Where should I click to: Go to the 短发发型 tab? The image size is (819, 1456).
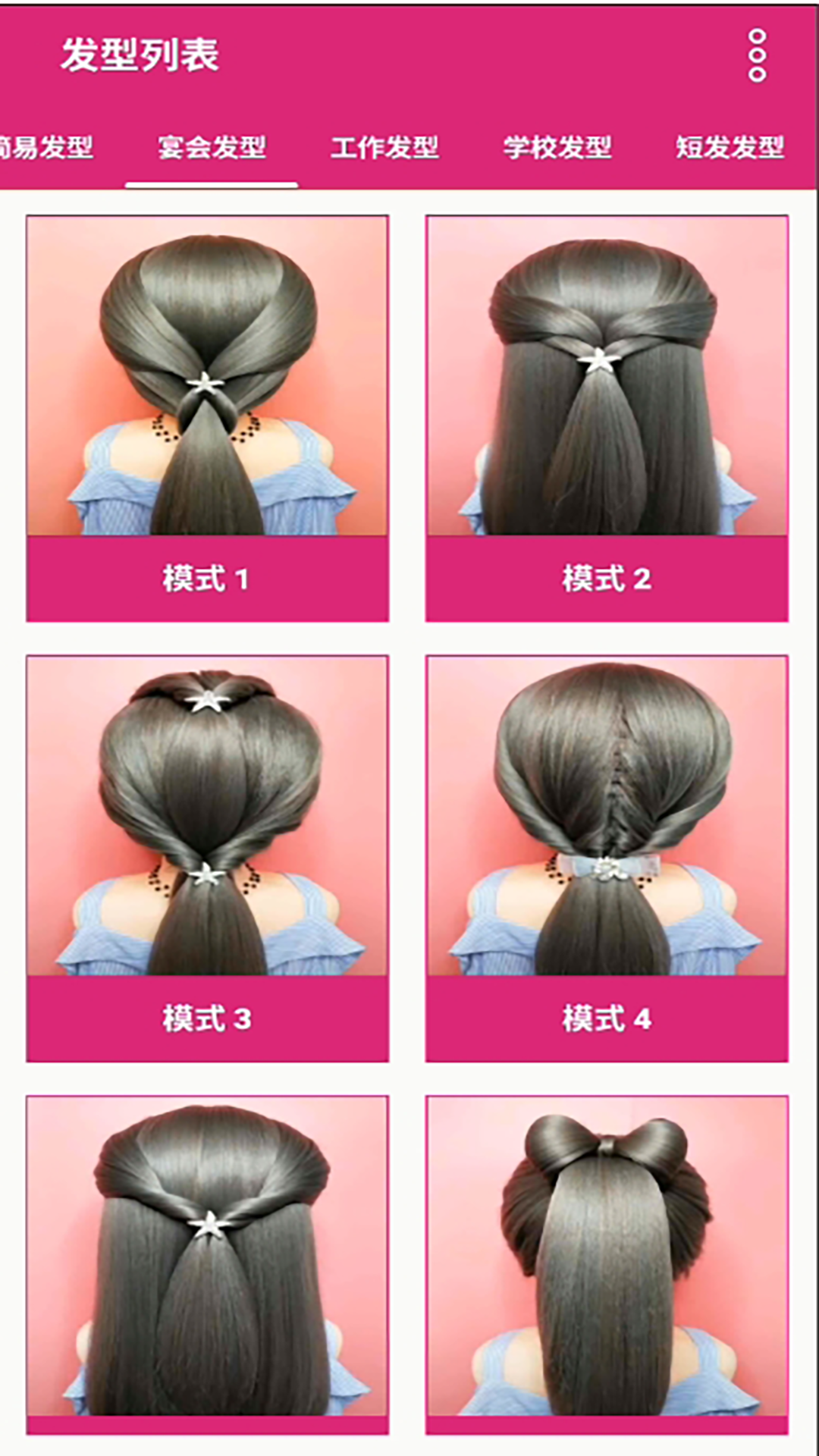pyautogui.click(x=730, y=147)
